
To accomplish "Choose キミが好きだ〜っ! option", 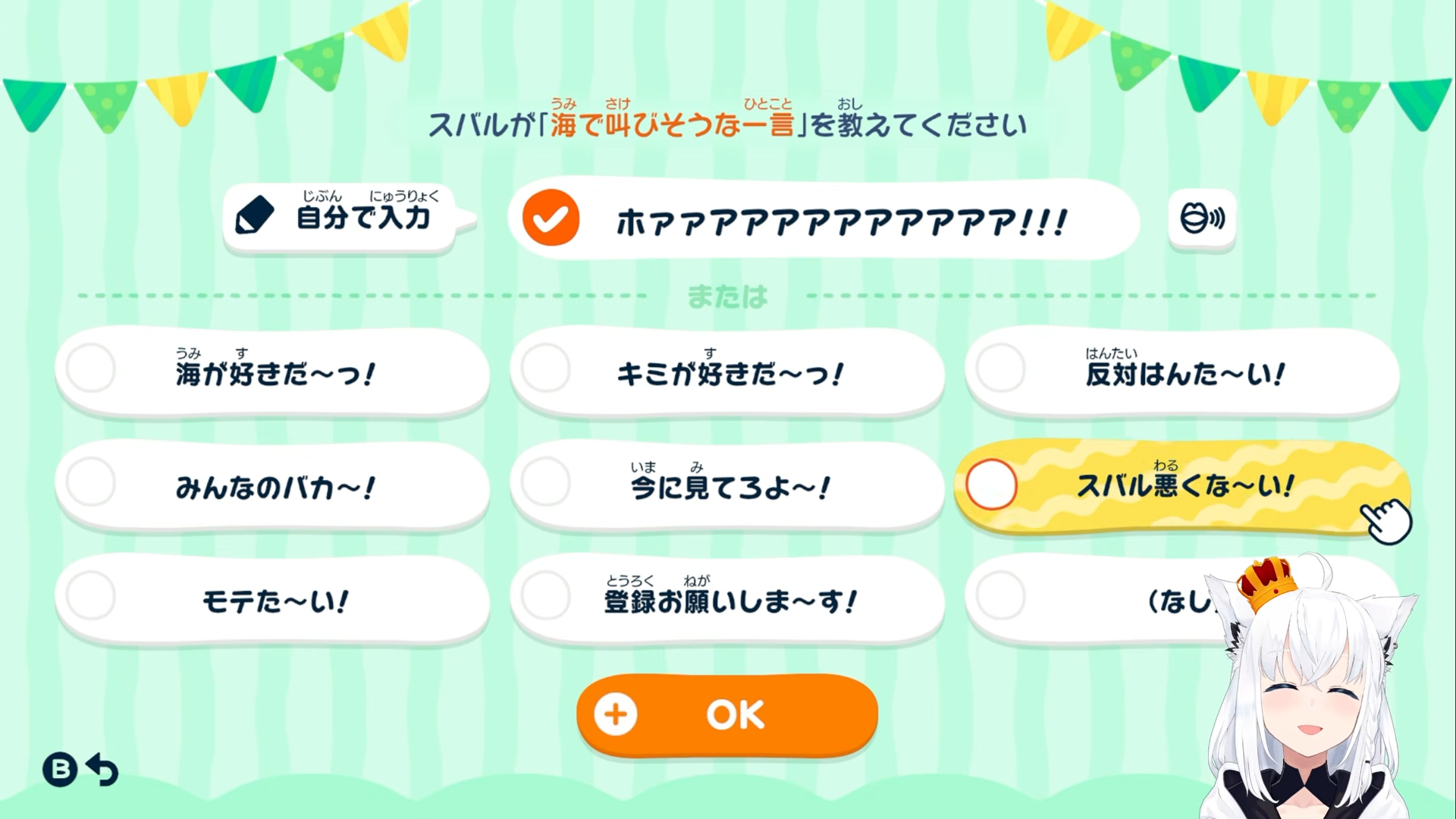I will click(x=727, y=372).
